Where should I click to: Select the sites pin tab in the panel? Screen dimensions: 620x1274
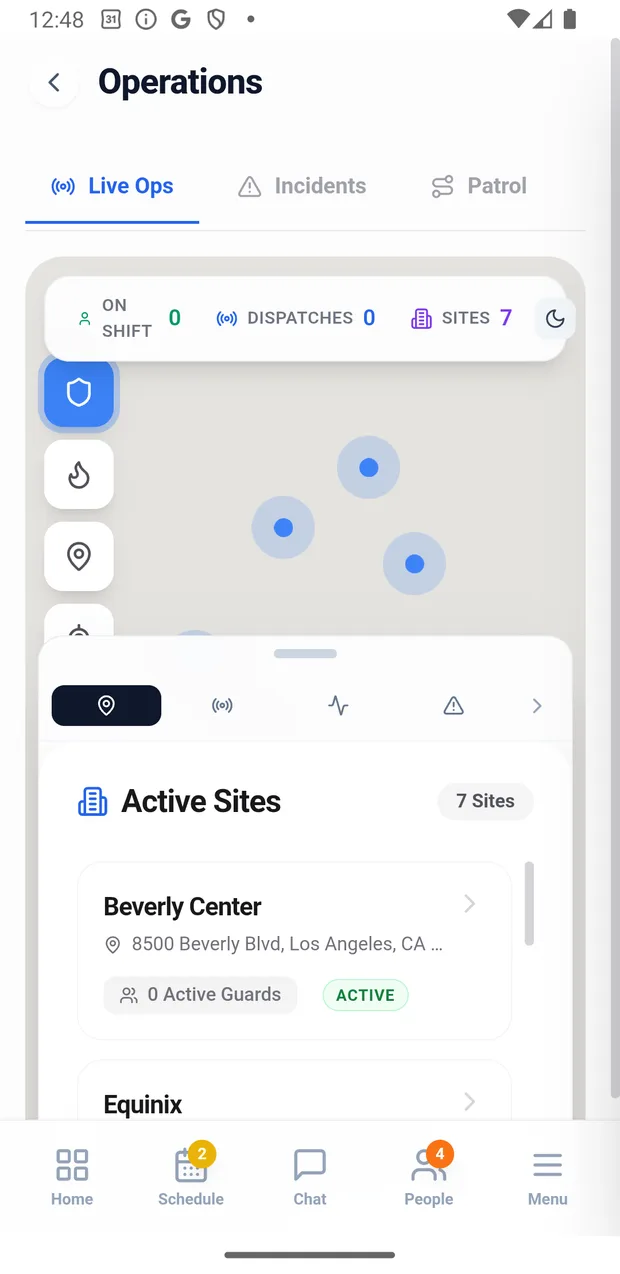(106, 706)
